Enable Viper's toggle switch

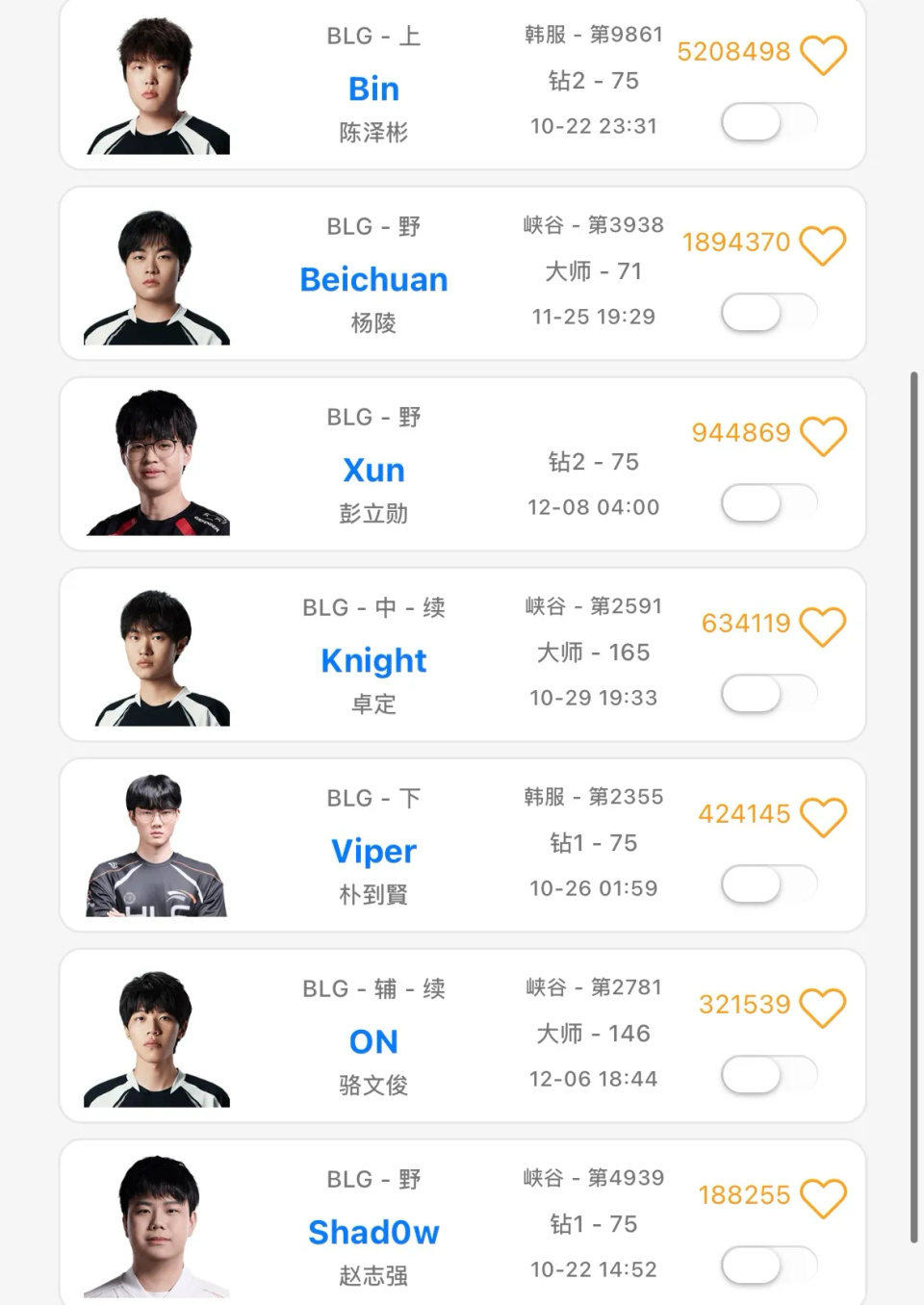coord(768,884)
